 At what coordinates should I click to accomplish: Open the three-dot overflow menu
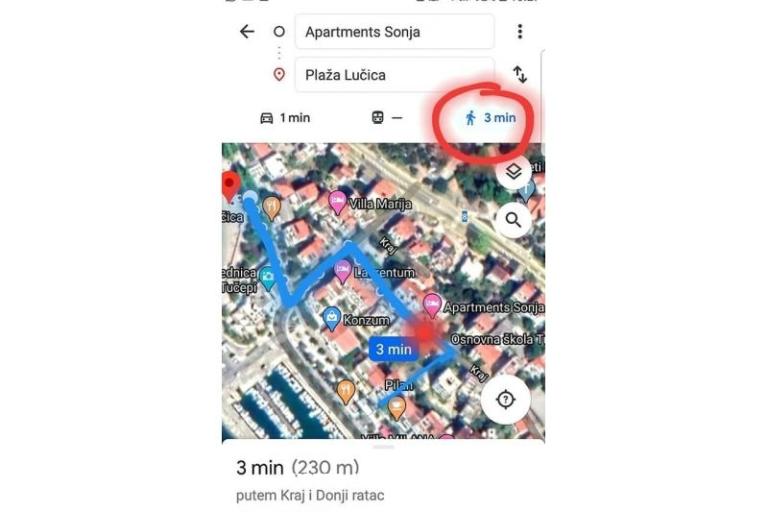tap(520, 32)
